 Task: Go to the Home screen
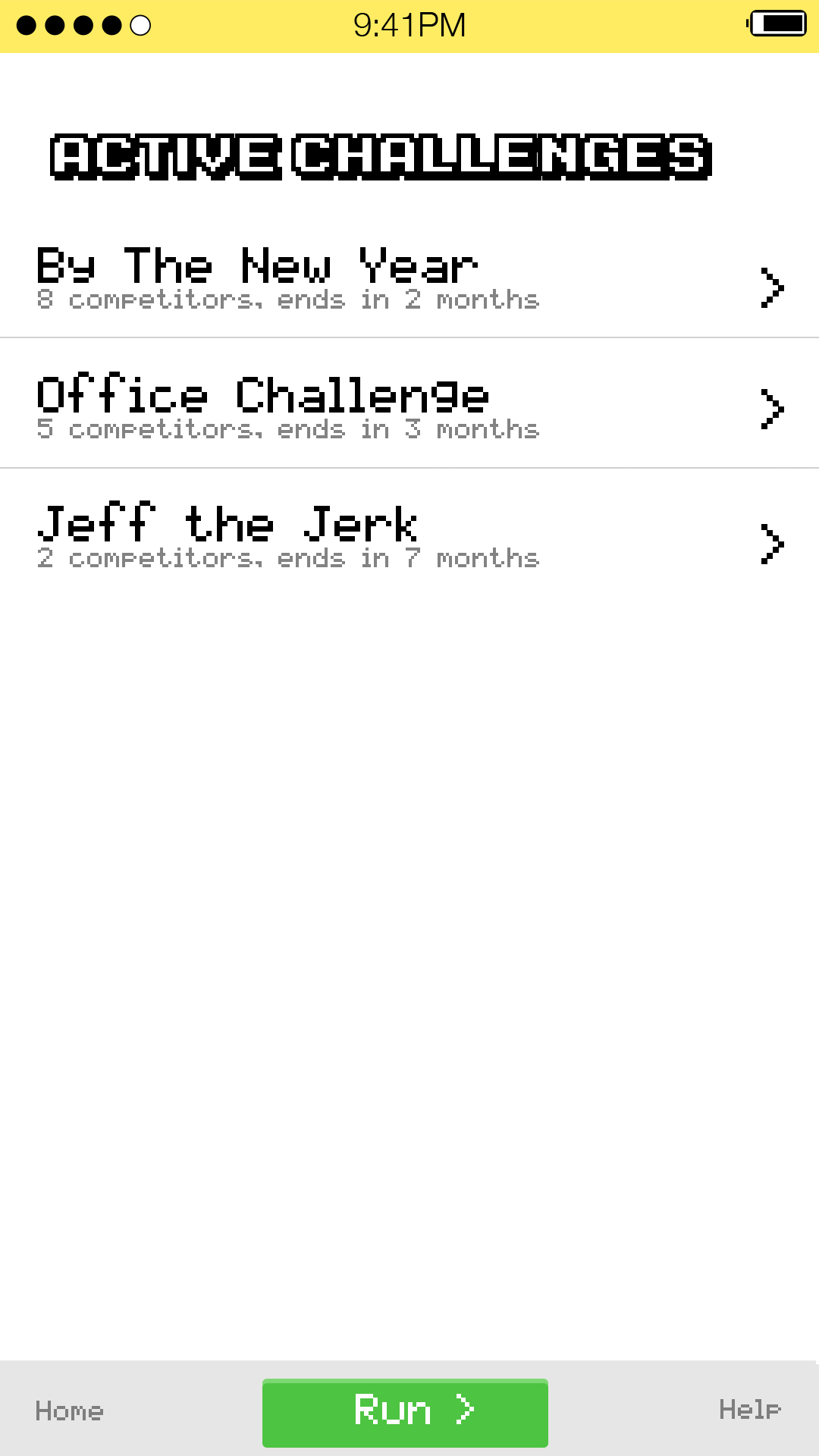coord(69,1411)
